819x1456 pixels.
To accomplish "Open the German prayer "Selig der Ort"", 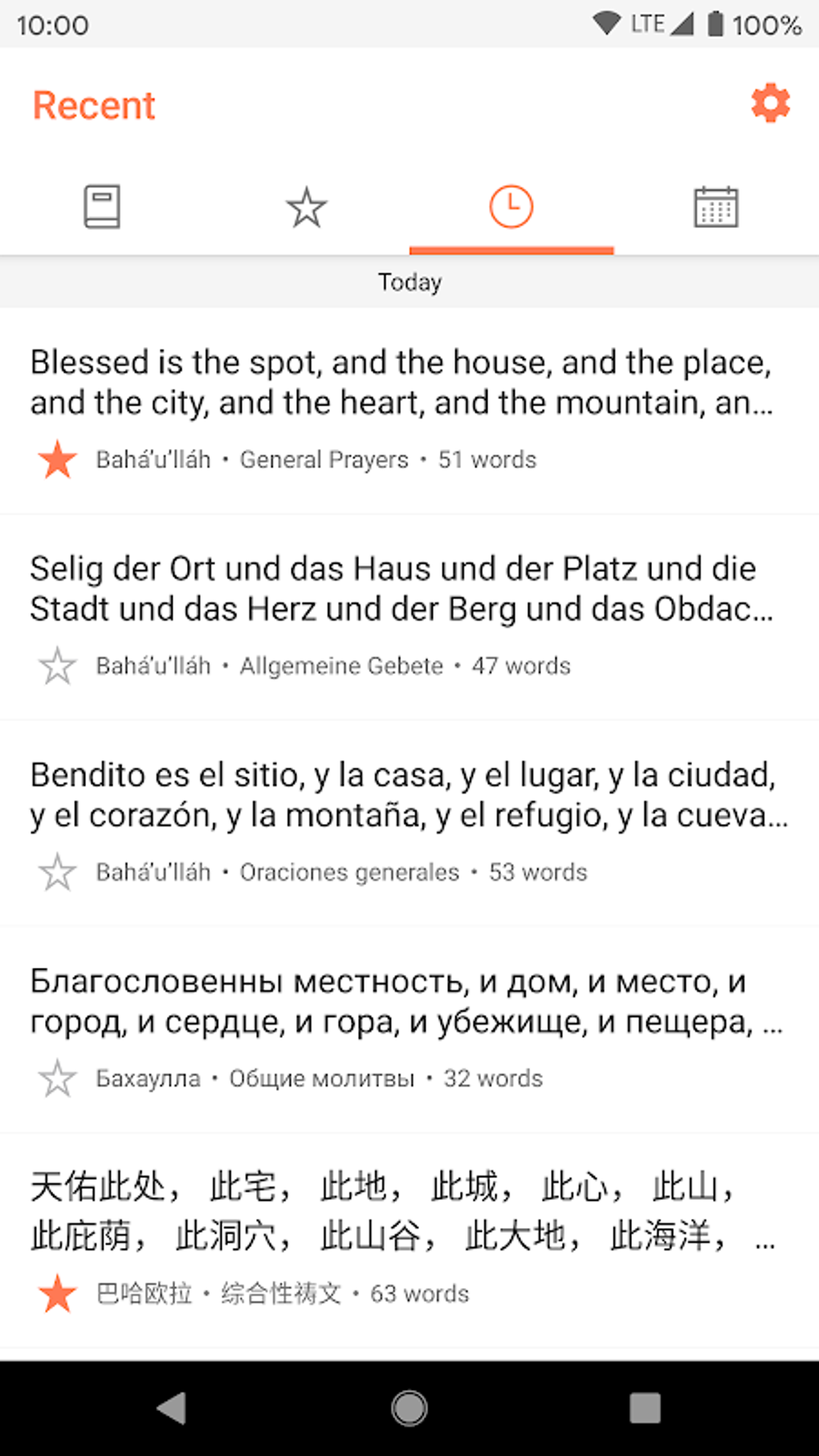I will click(x=401, y=589).
